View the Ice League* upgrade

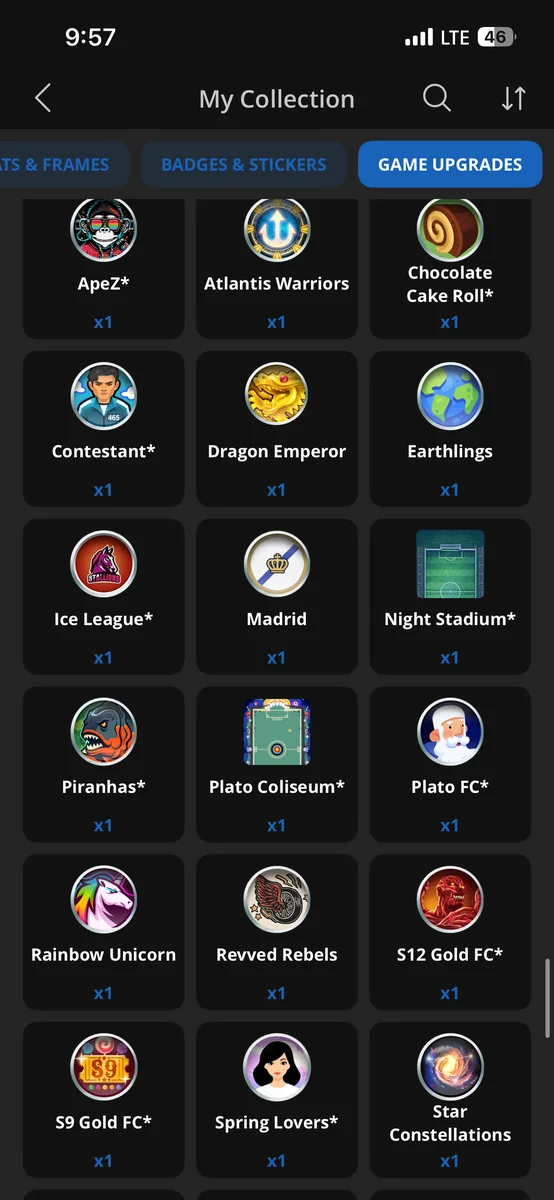click(x=104, y=597)
